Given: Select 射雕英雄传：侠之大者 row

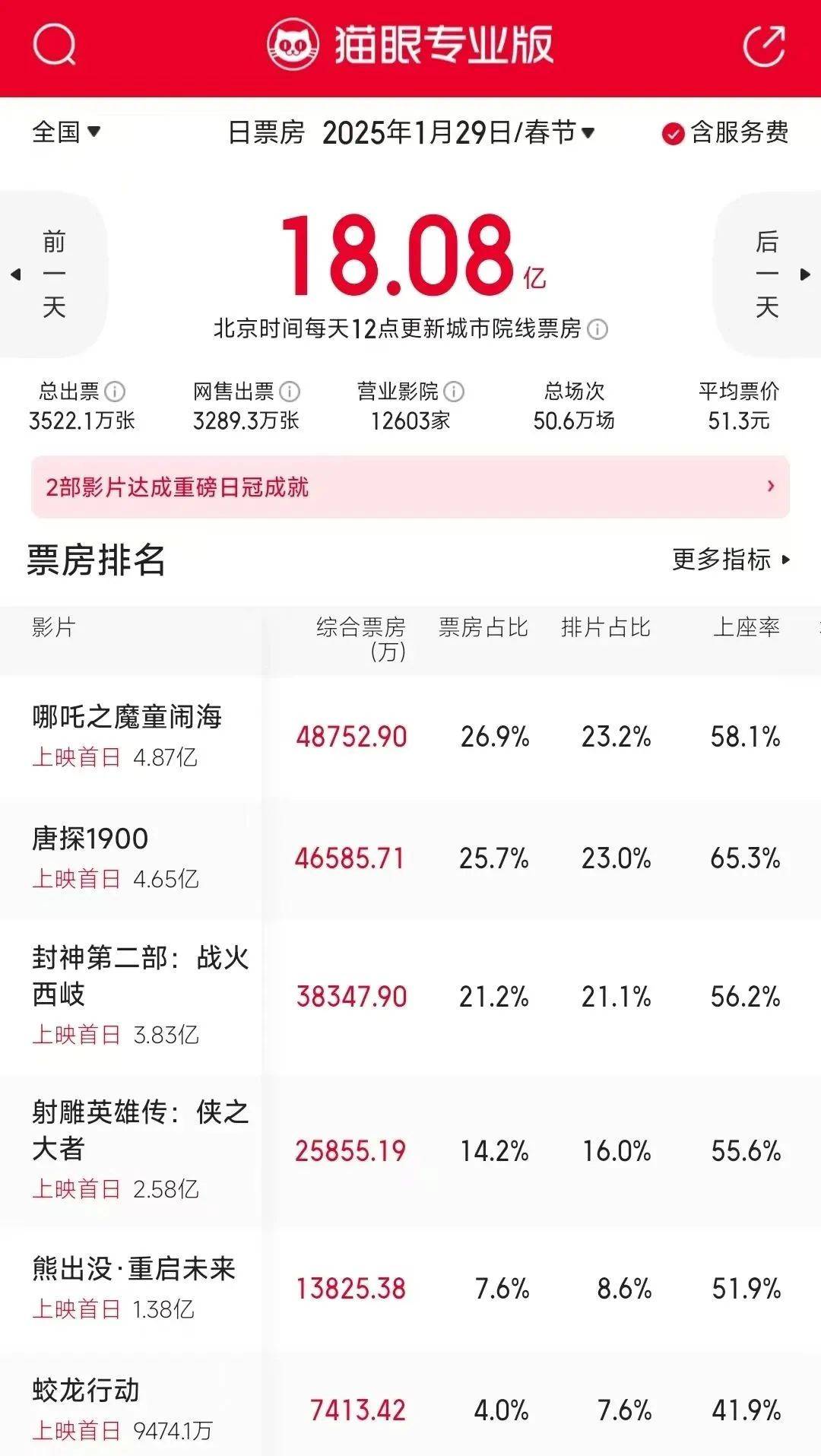Looking at the screenshot, I should [410, 1151].
